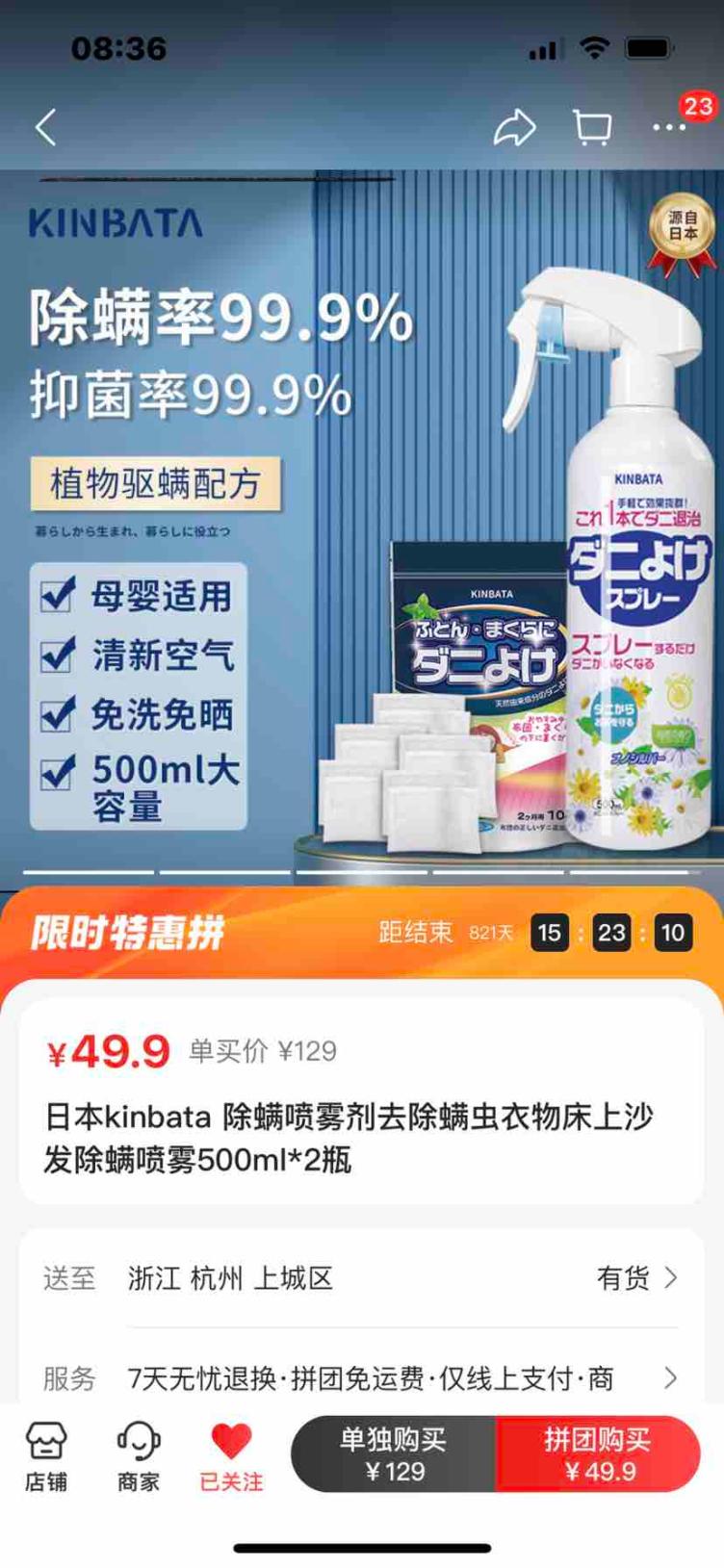Contact the 商家 customer service
724x1568 pixels.
[139, 1455]
